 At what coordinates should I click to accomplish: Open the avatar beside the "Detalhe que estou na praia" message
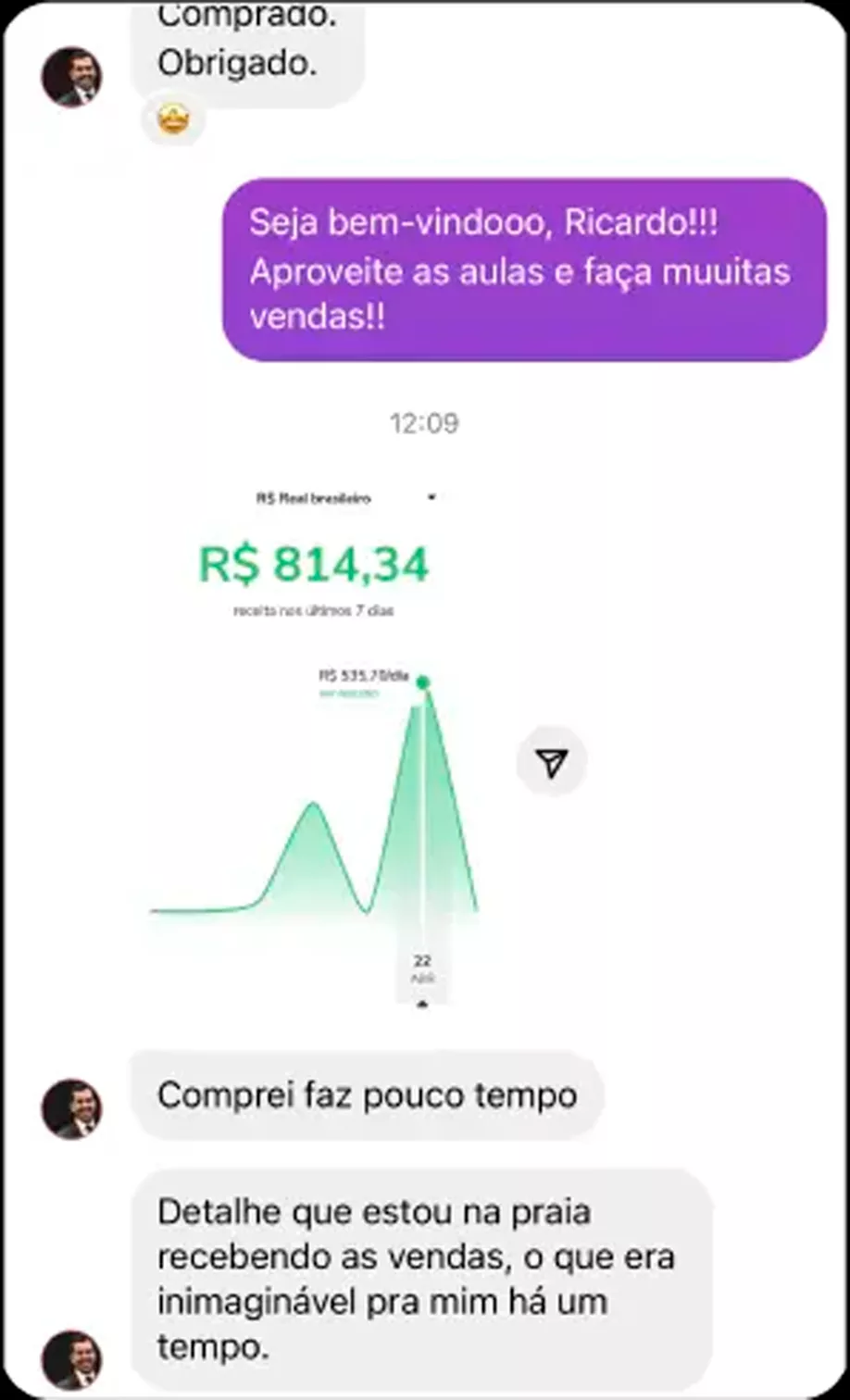71,1359
